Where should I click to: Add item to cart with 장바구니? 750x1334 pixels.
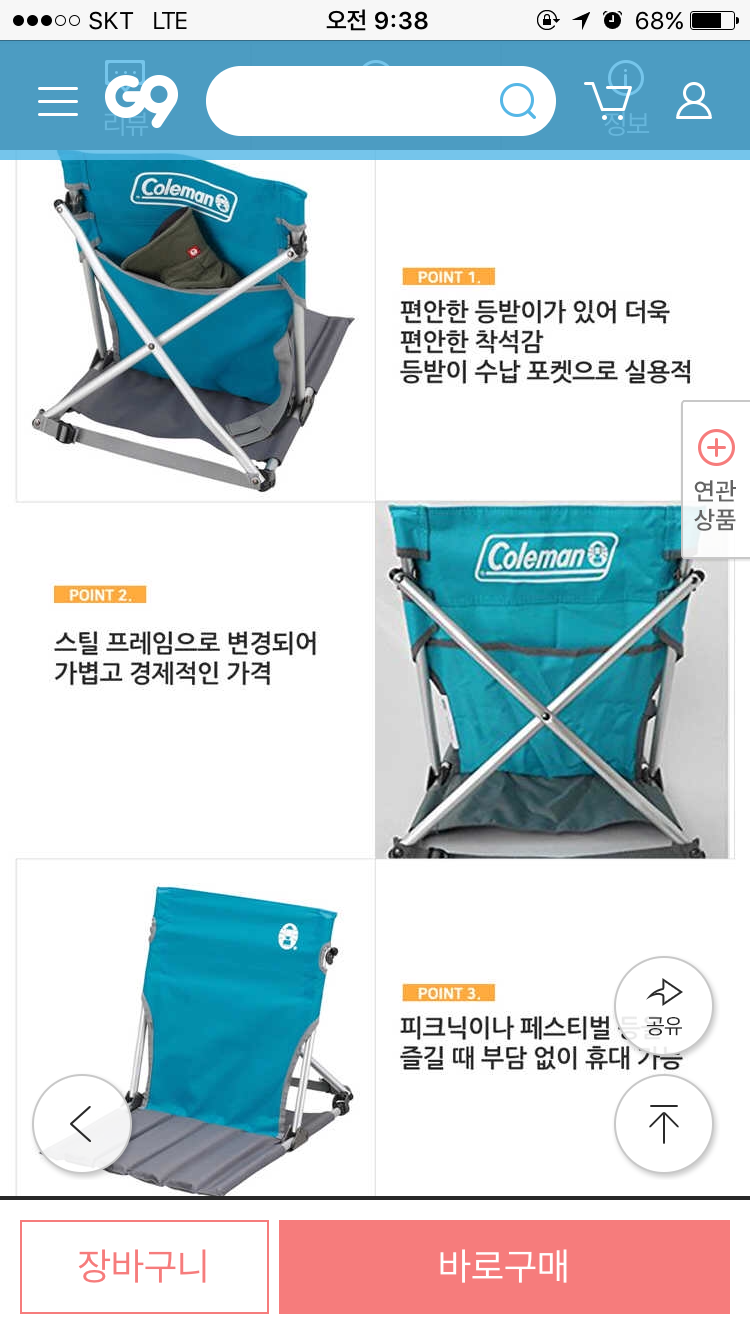coord(144,1267)
